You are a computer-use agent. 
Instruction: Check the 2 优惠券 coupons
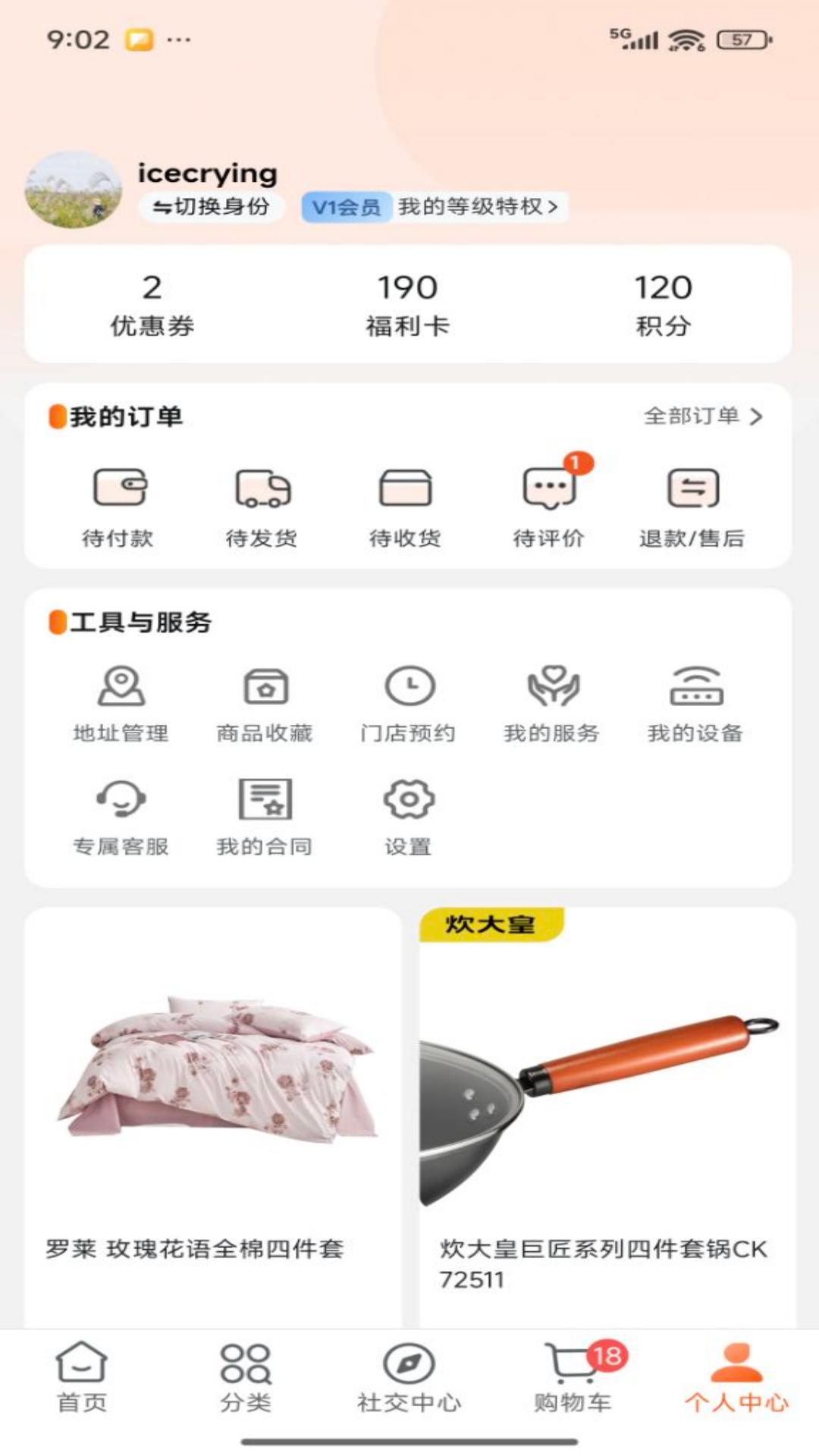click(150, 303)
